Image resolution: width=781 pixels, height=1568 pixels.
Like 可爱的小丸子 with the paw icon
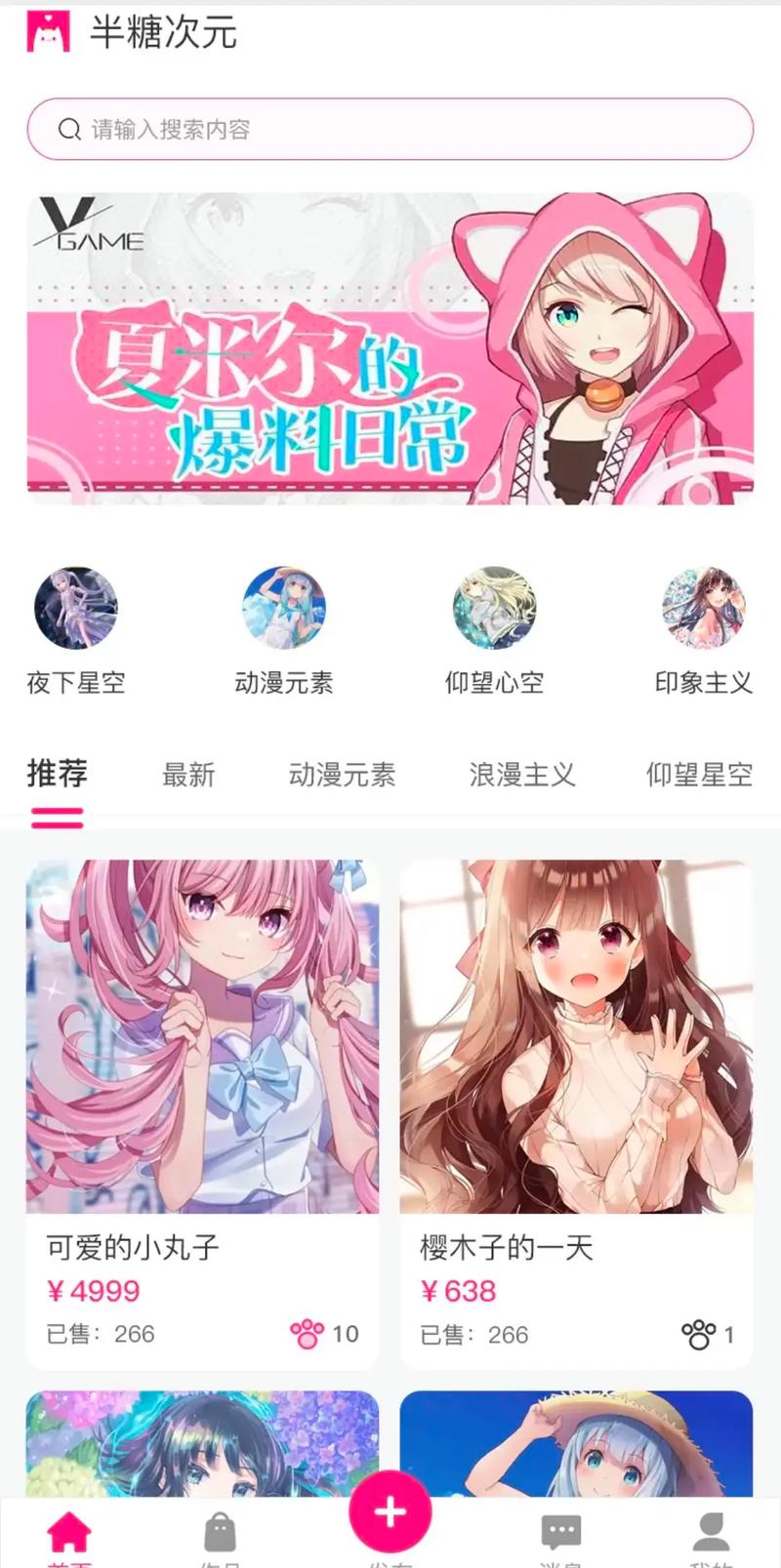307,1334
